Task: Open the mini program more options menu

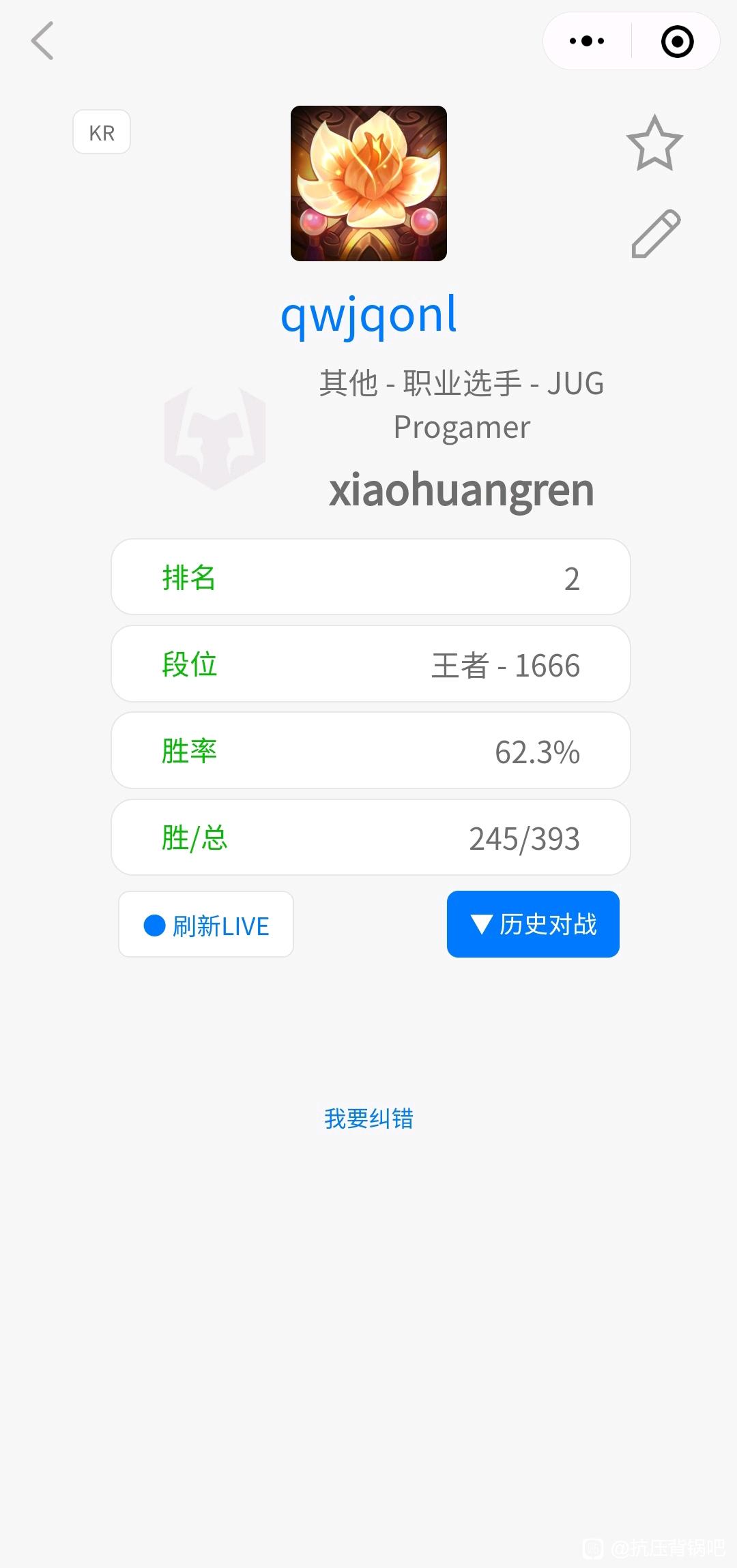Action: [587, 41]
